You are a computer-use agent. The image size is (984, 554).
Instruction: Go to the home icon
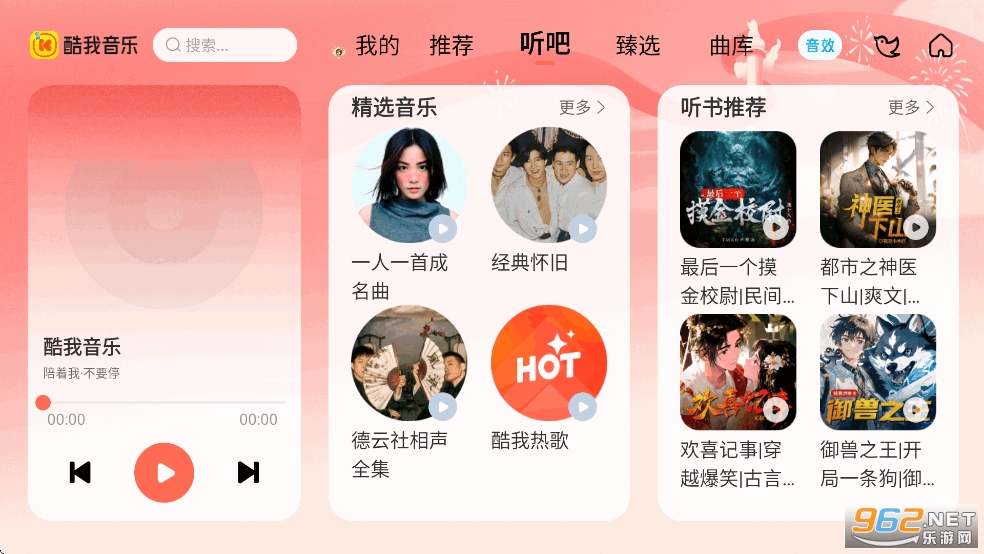click(940, 46)
